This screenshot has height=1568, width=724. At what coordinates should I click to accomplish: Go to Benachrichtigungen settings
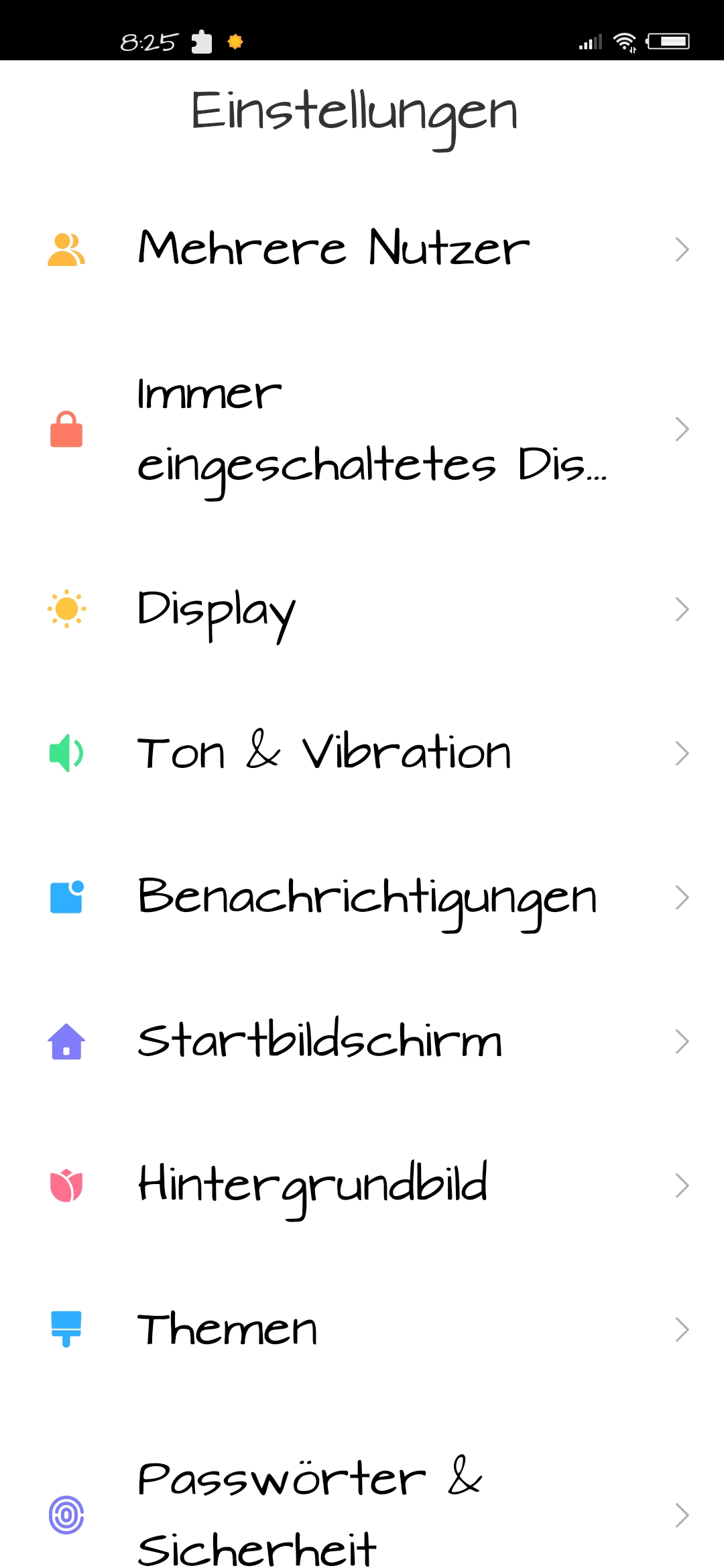[362, 897]
